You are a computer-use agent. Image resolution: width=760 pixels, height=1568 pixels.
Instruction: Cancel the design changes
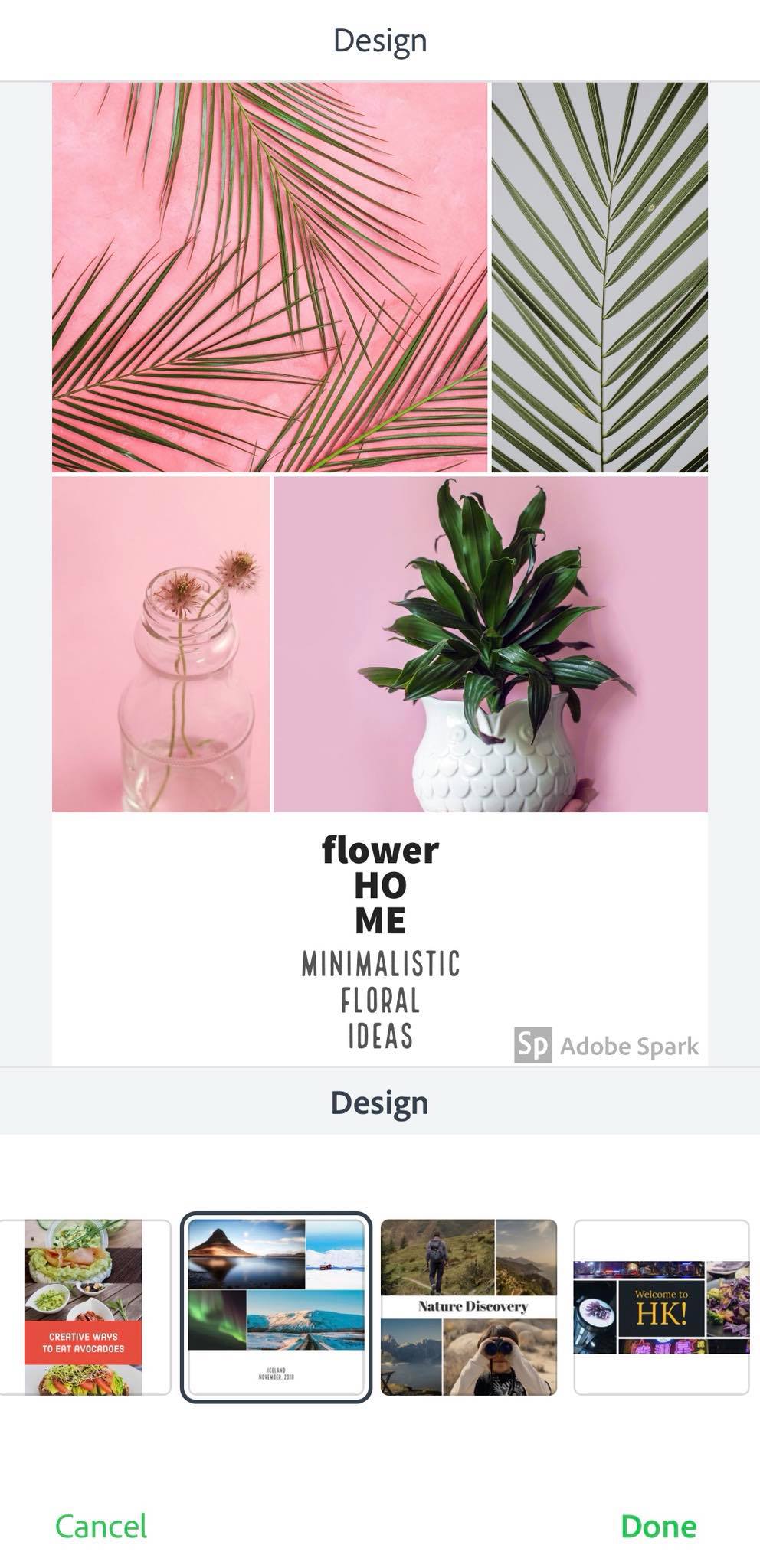click(x=100, y=1526)
